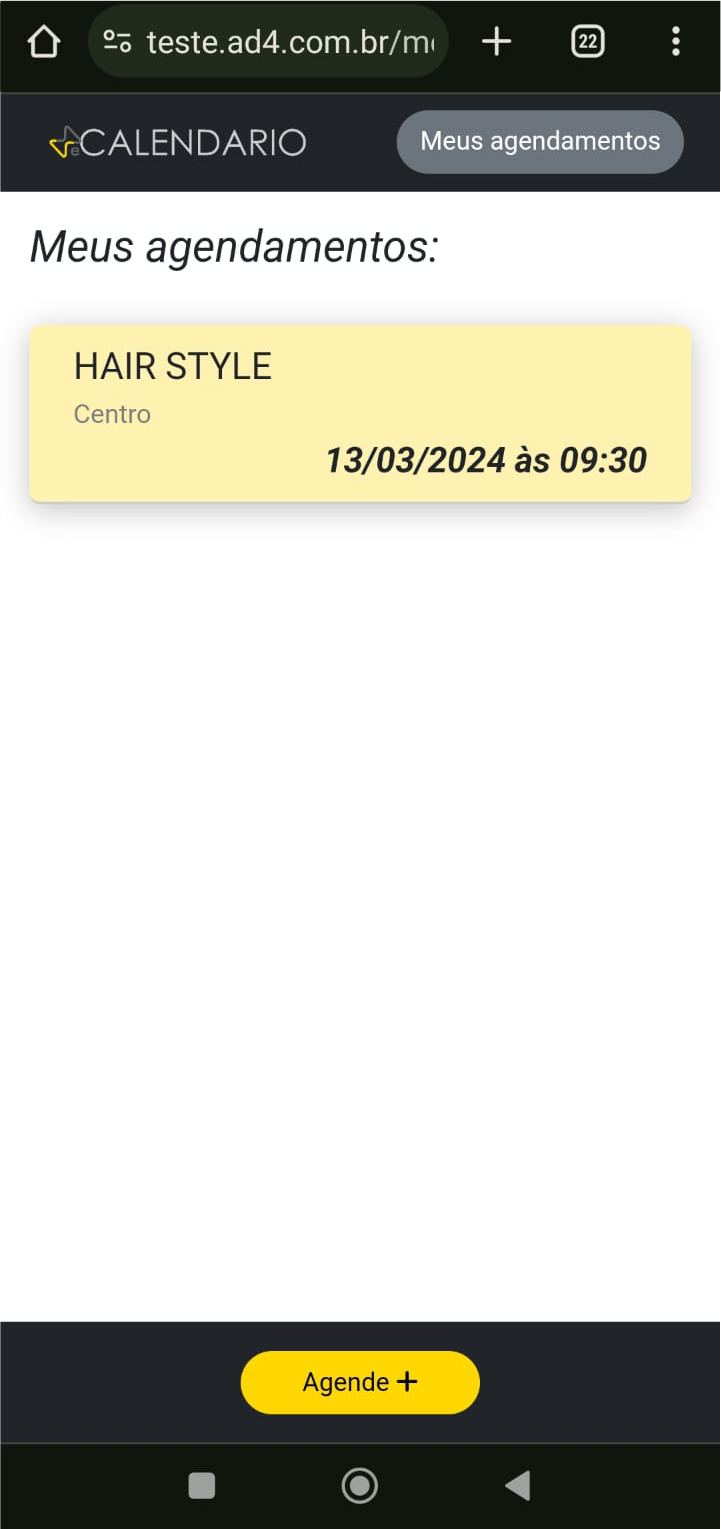Tap the eCalendario logo link
The width and height of the screenshot is (721, 1529).
tap(178, 143)
